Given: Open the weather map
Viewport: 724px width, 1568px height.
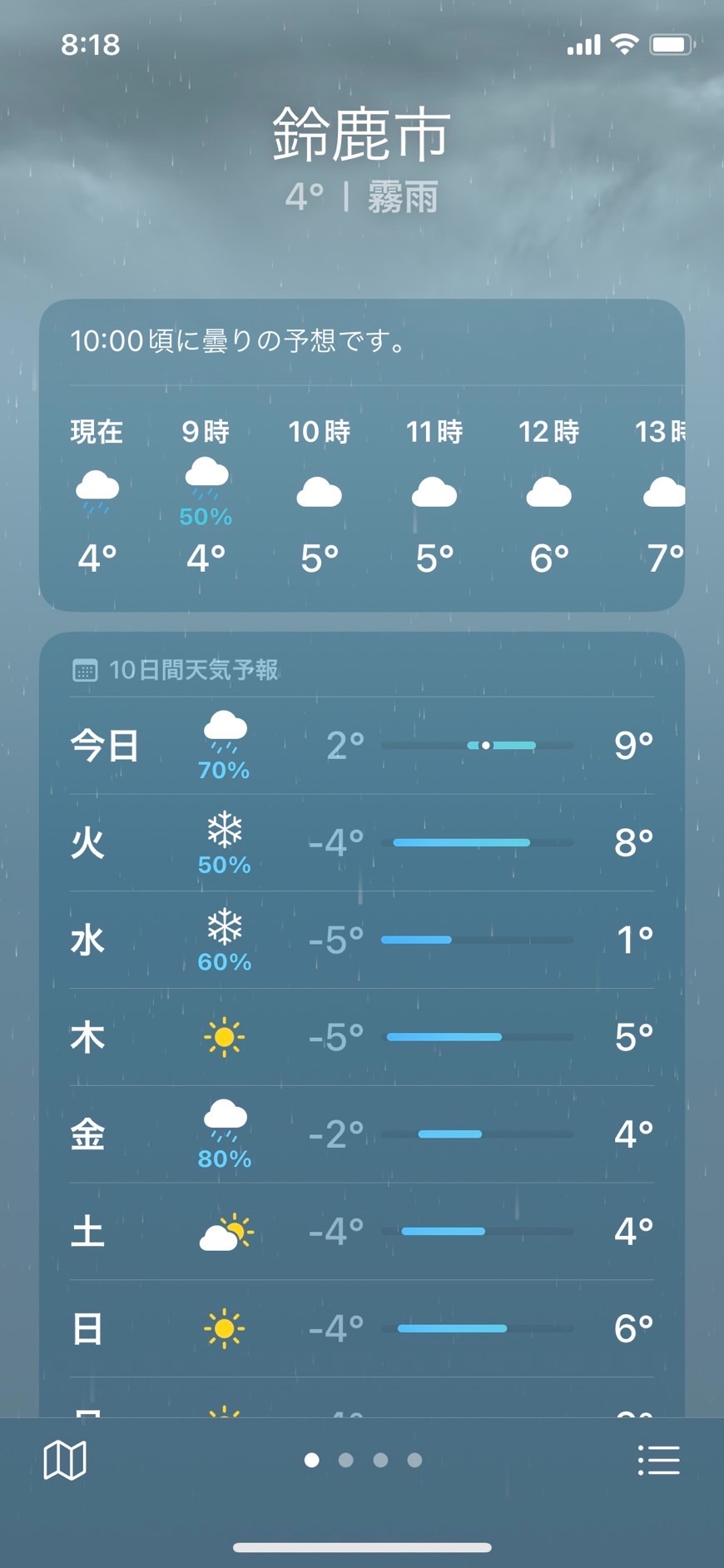Looking at the screenshot, I should tap(65, 1460).
